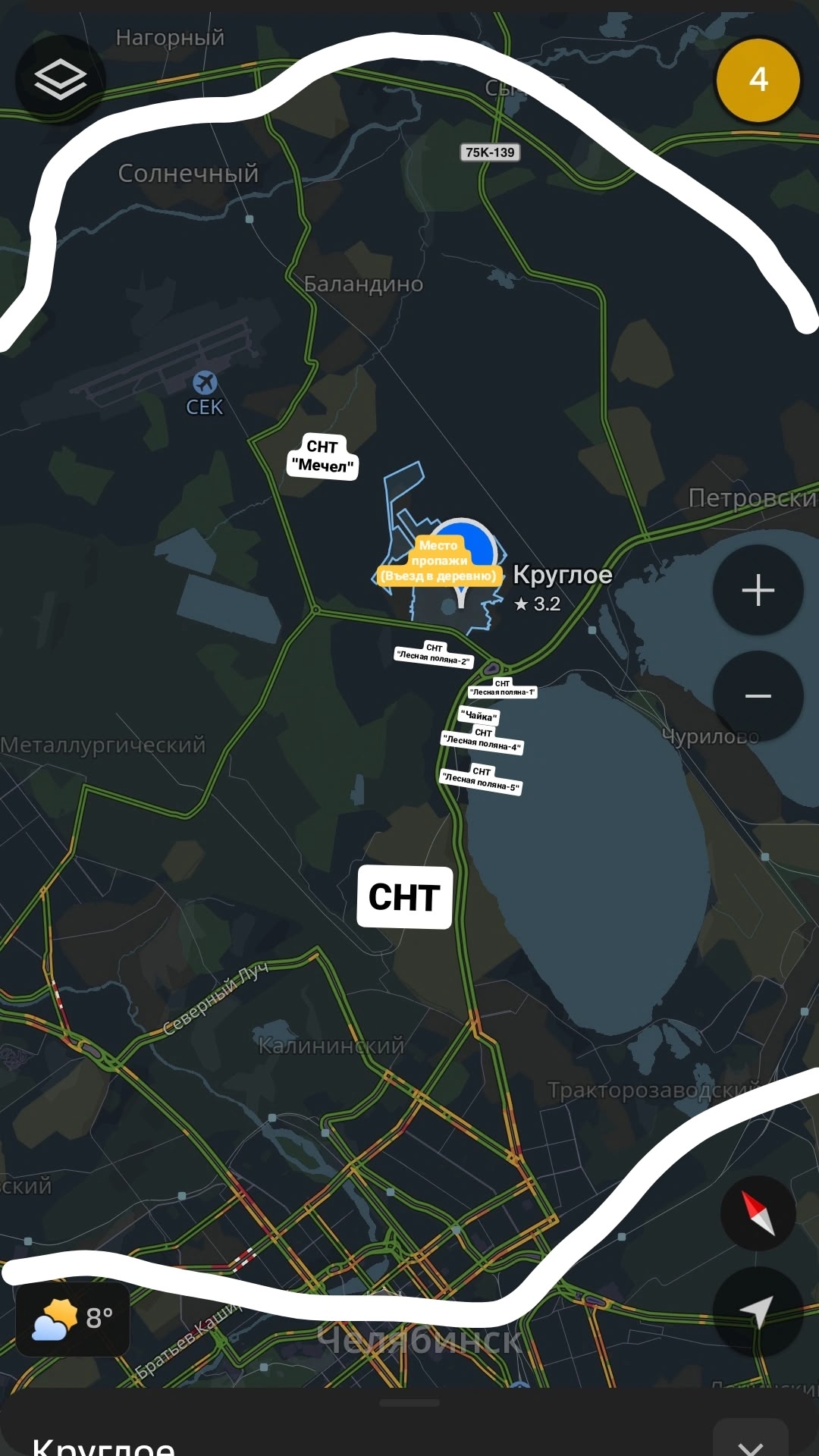This screenshot has width=819, height=1456.
Task: Zoom out with the minus button
Action: tap(758, 696)
